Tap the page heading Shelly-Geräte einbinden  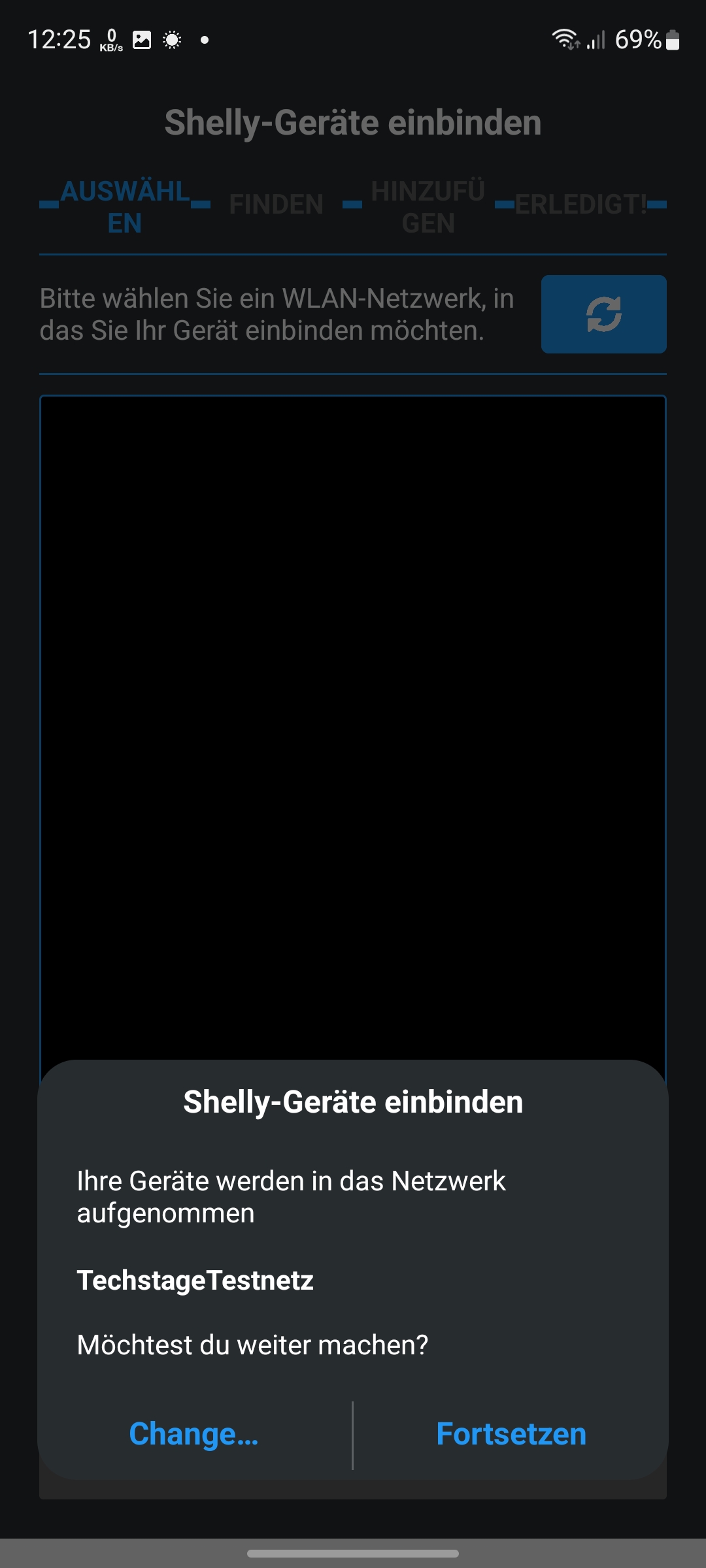point(352,122)
